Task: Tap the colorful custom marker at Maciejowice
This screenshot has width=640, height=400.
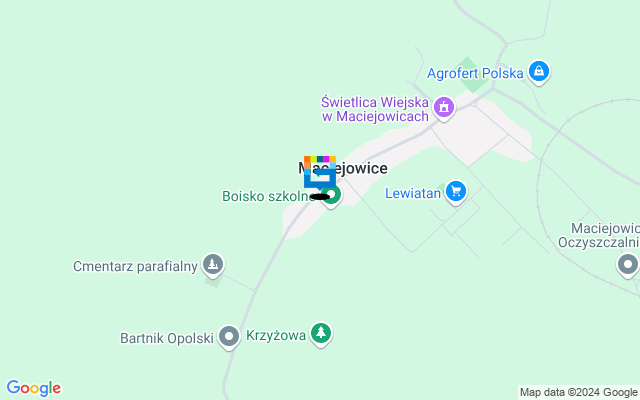Action: (320, 174)
